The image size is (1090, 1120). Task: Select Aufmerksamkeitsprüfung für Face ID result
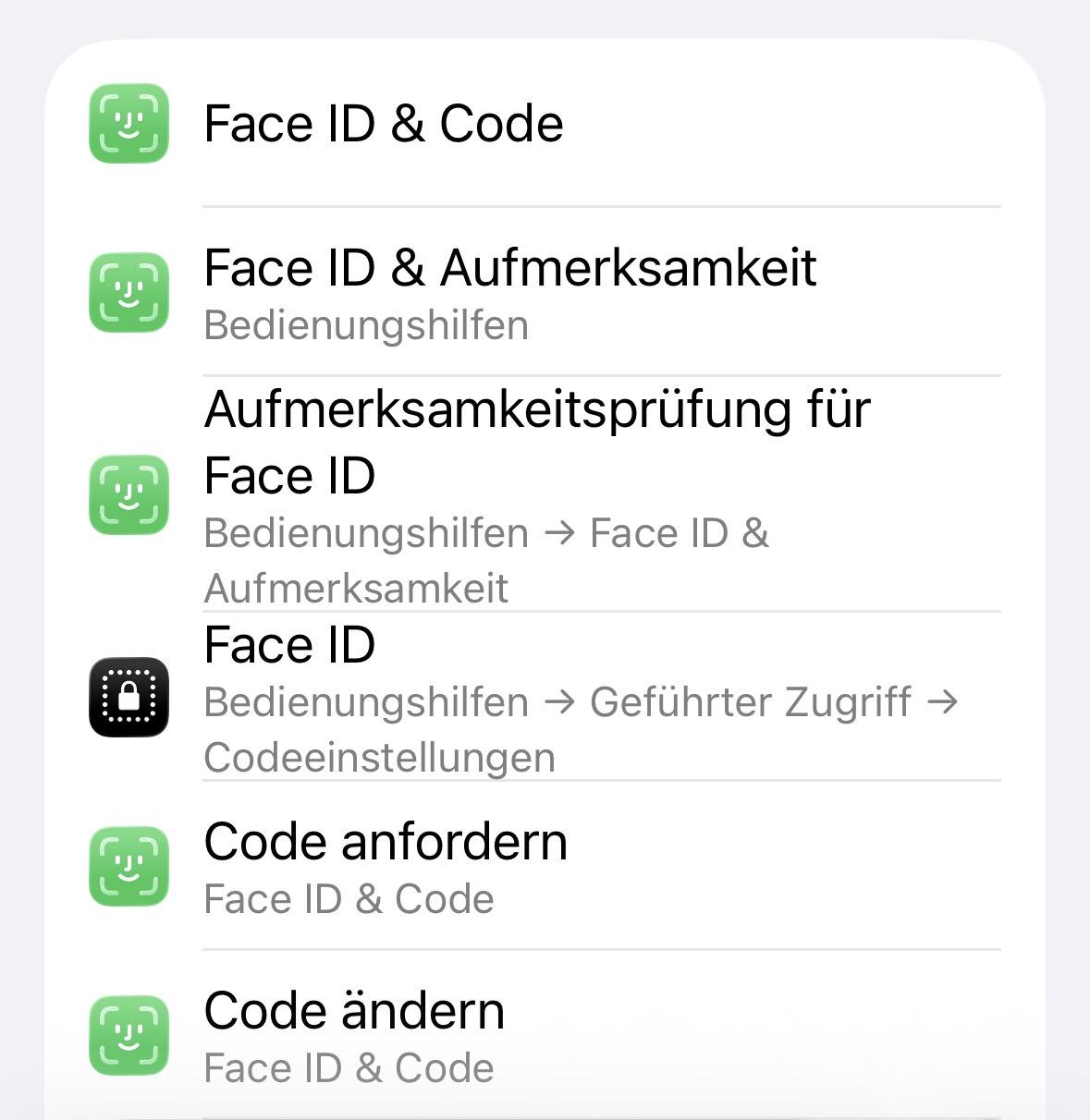tap(545, 493)
